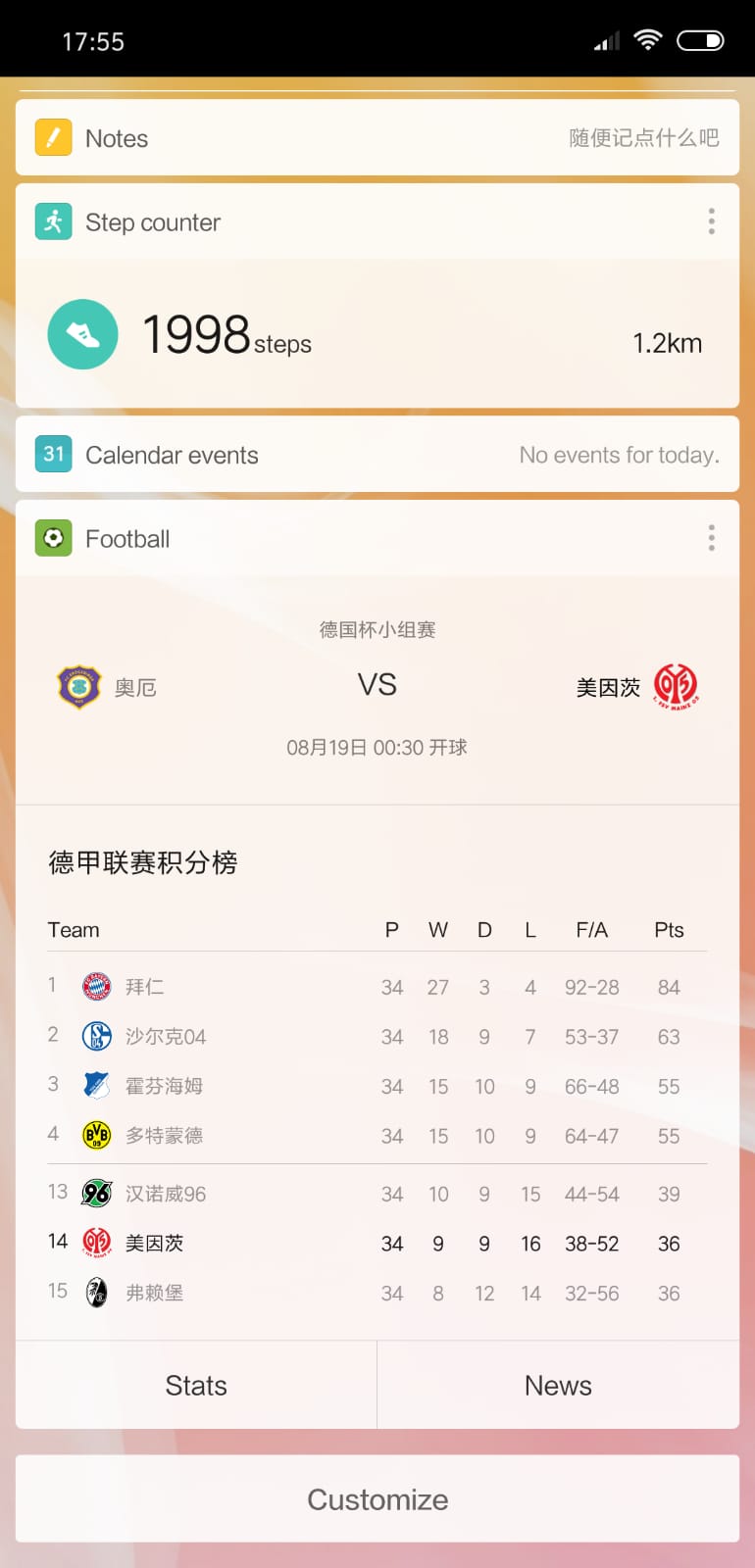Open Calendar events widget
The height and width of the screenshot is (1568, 755).
pyautogui.click(x=377, y=455)
